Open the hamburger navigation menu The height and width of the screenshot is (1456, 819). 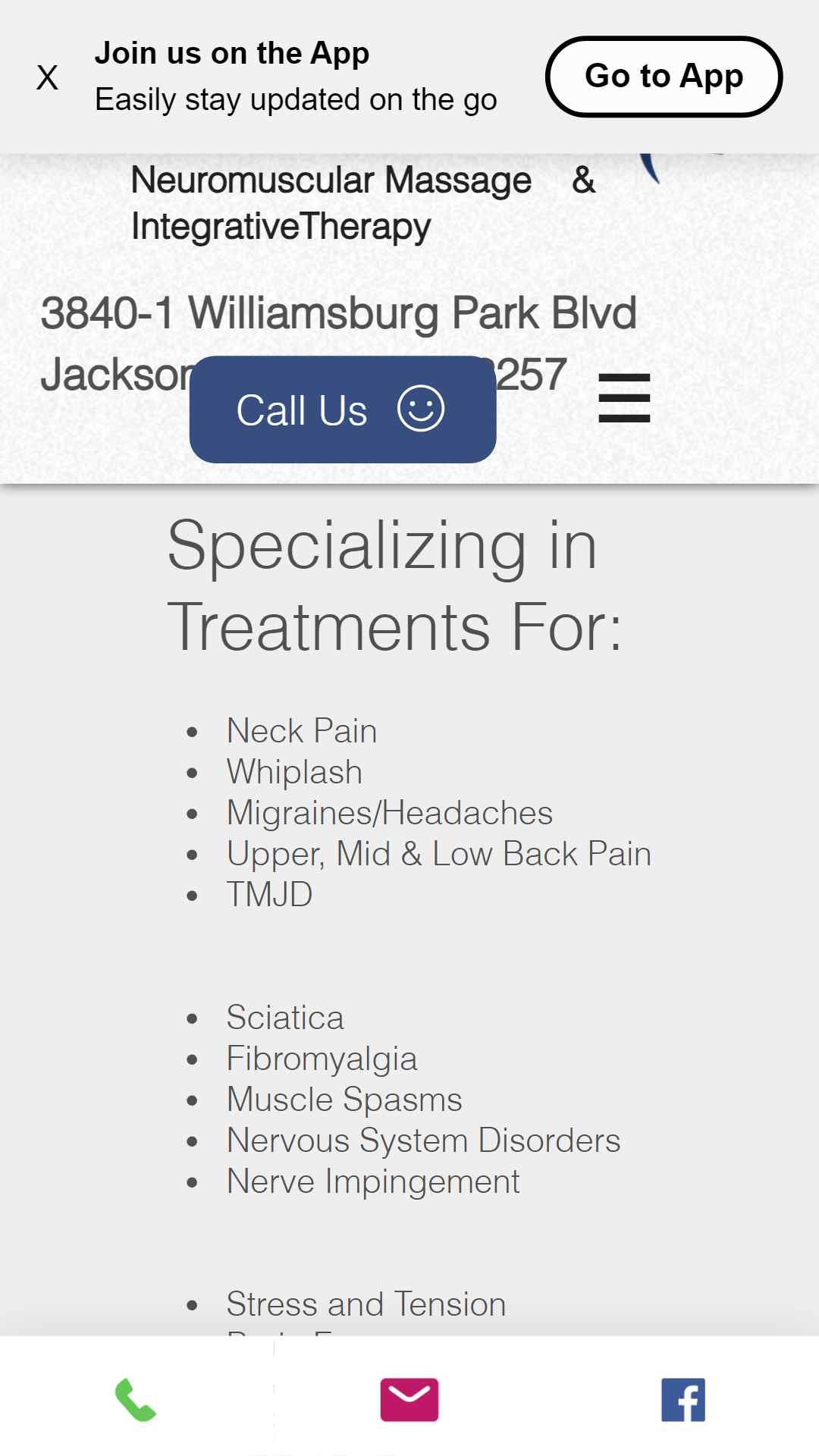(x=624, y=398)
